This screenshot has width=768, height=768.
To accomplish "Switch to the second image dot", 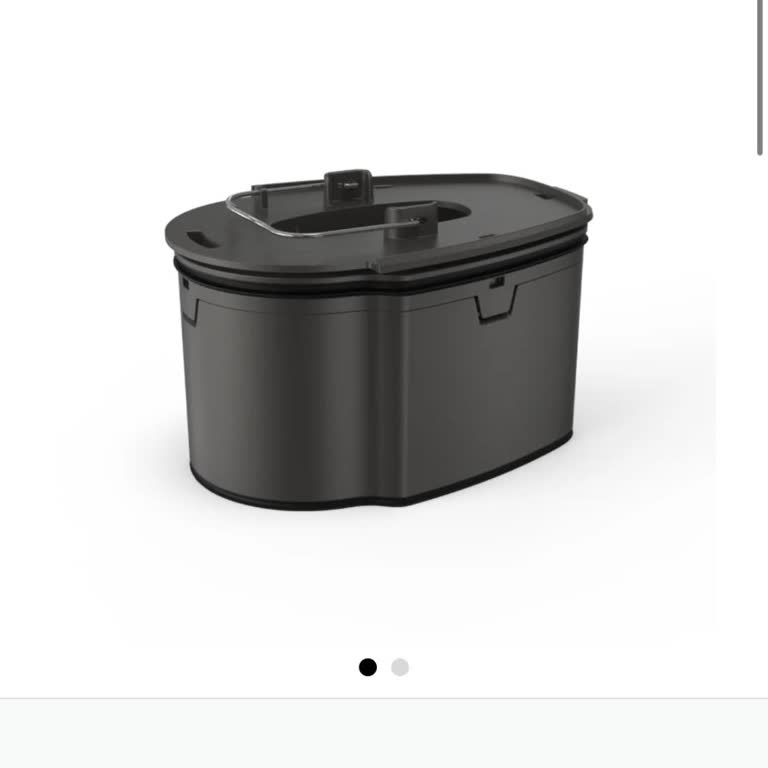I will (400, 667).
